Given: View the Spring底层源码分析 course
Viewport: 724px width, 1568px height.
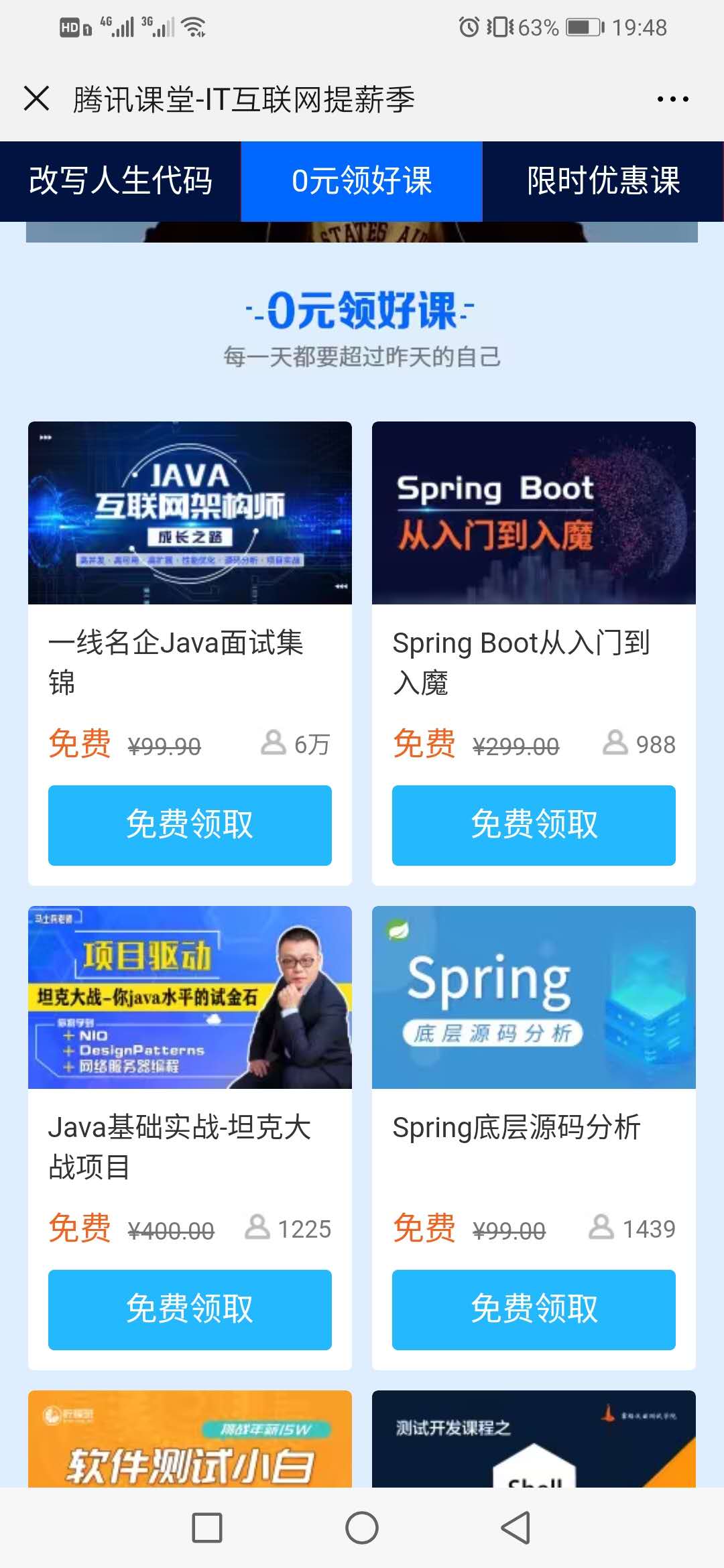Looking at the screenshot, I should point(534,997).
